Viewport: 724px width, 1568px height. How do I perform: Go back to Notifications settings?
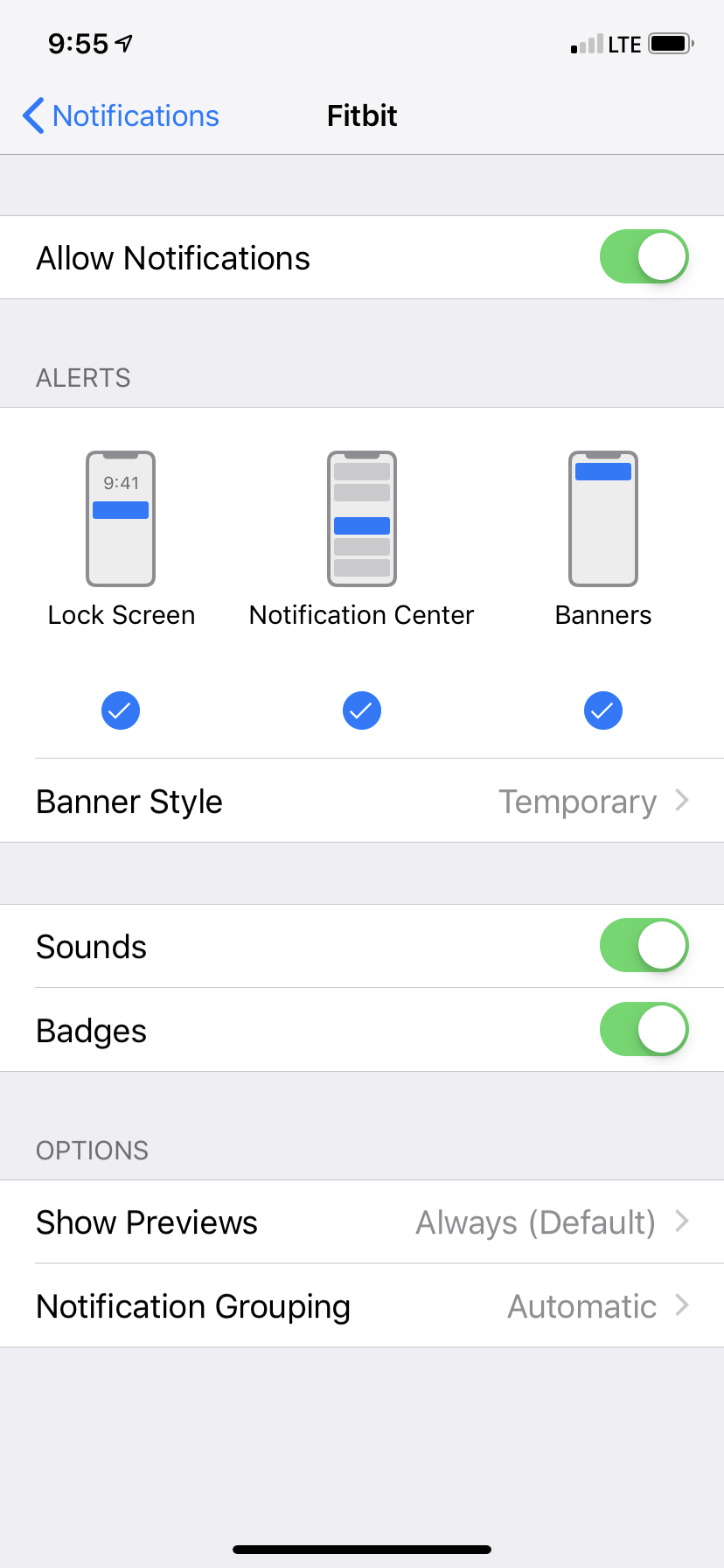click(121, 115)
